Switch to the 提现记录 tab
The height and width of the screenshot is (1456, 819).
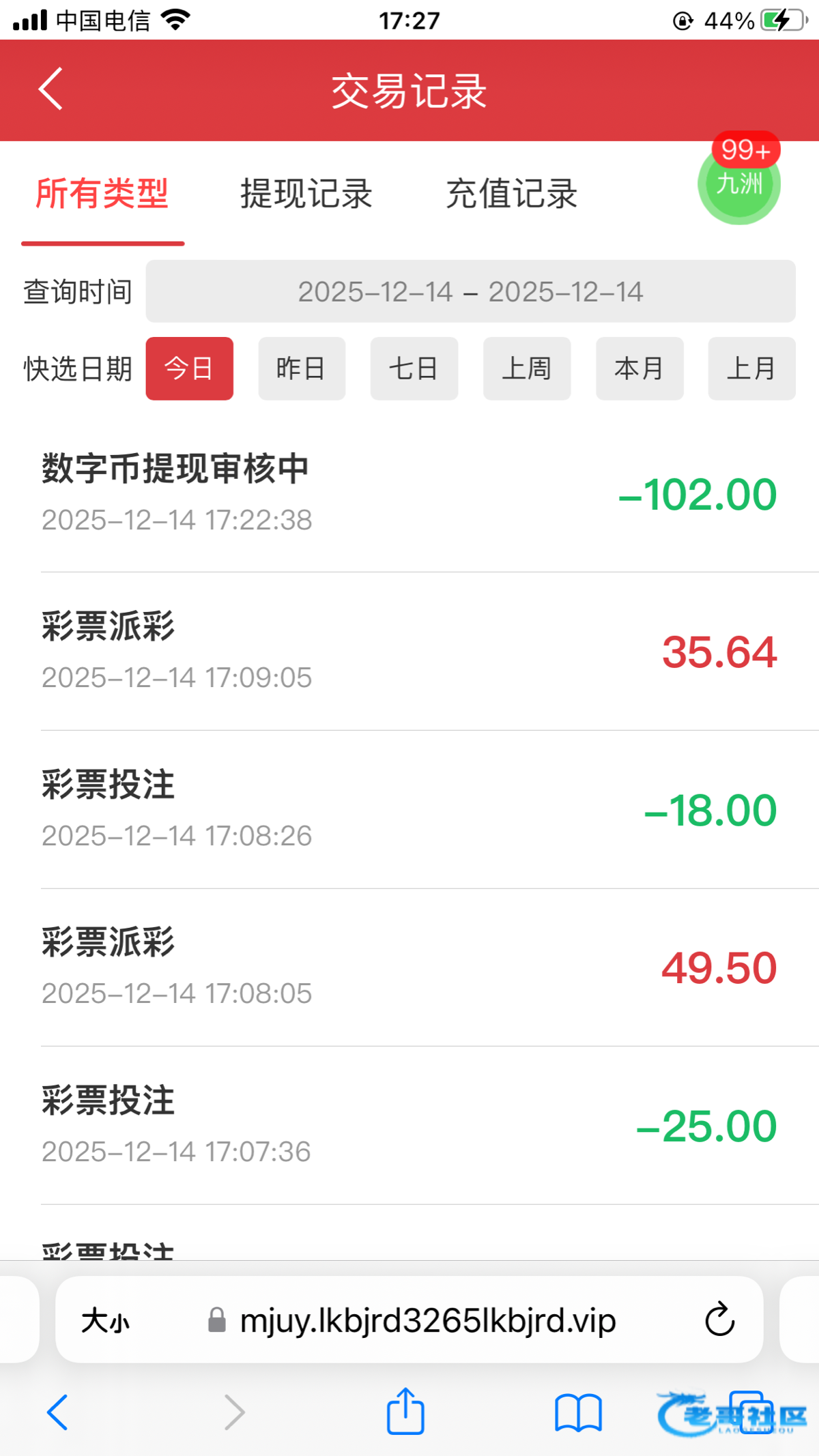pyautogui.click(x=306, y=194)
